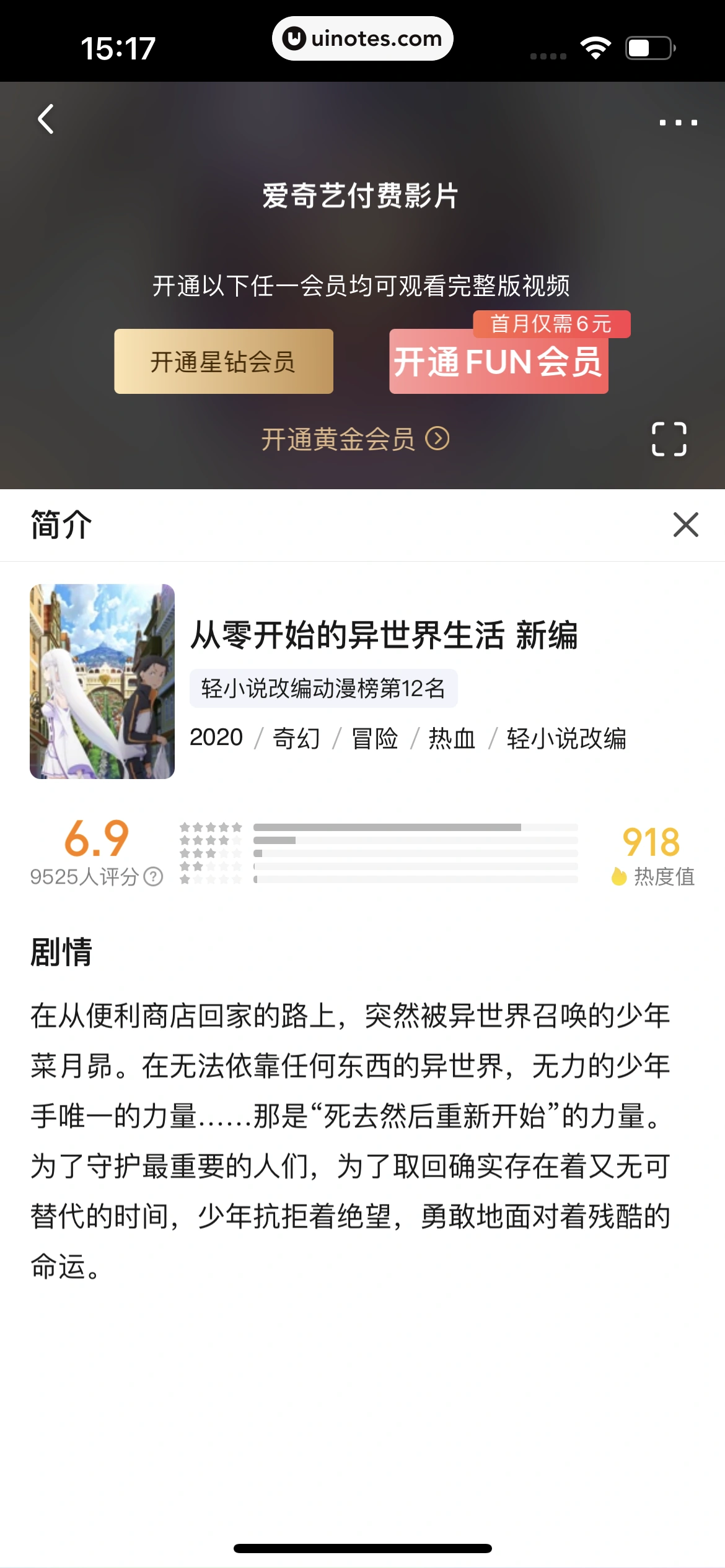Select the 热血 genre tag
This screenshot has height=1568, width=725.
(x=451, y=738)
